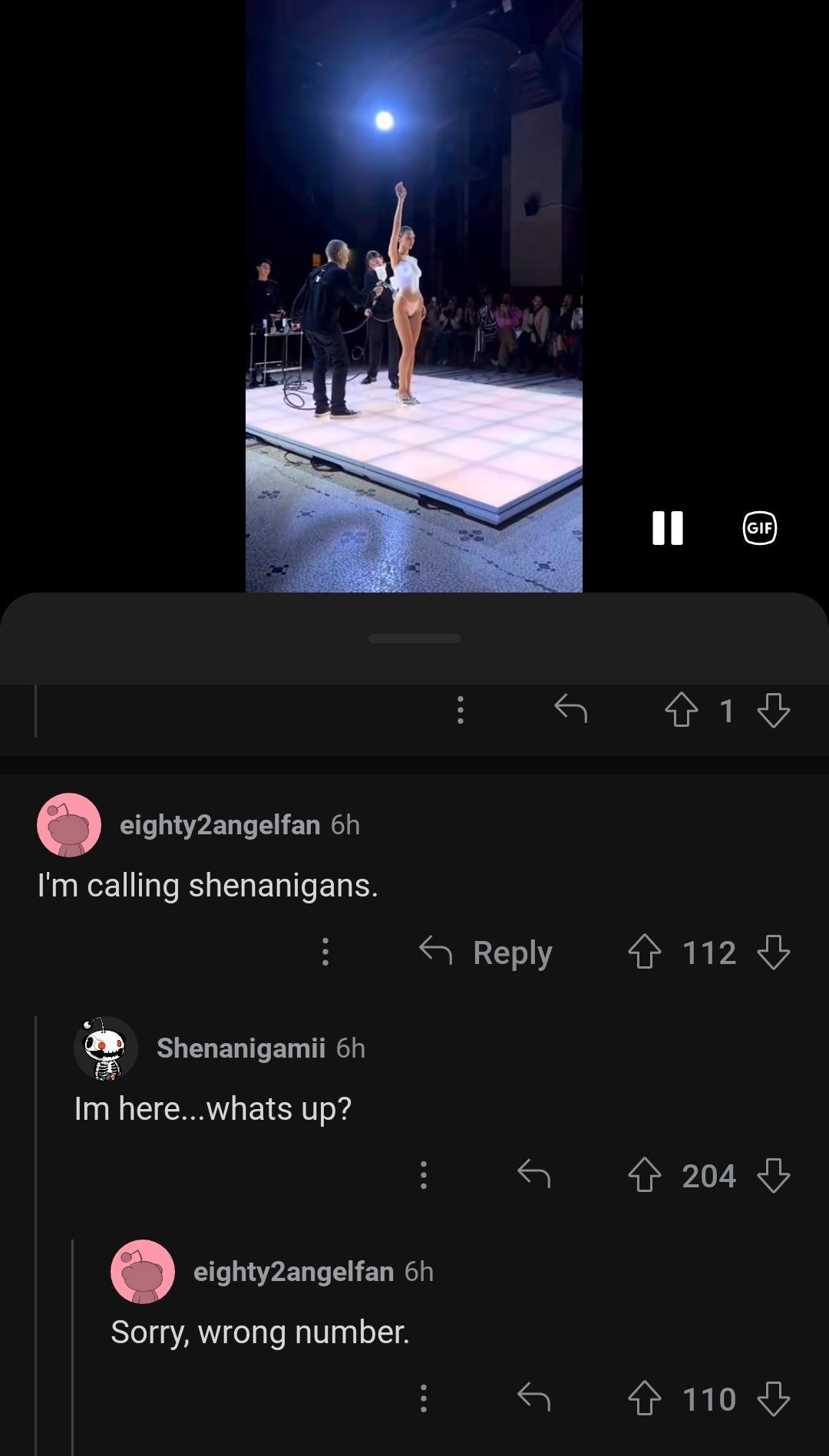Viewport: 829px width, 1456px height.
Task: Open eighty2angelfan's profile via username
Action: coord(219,824)
